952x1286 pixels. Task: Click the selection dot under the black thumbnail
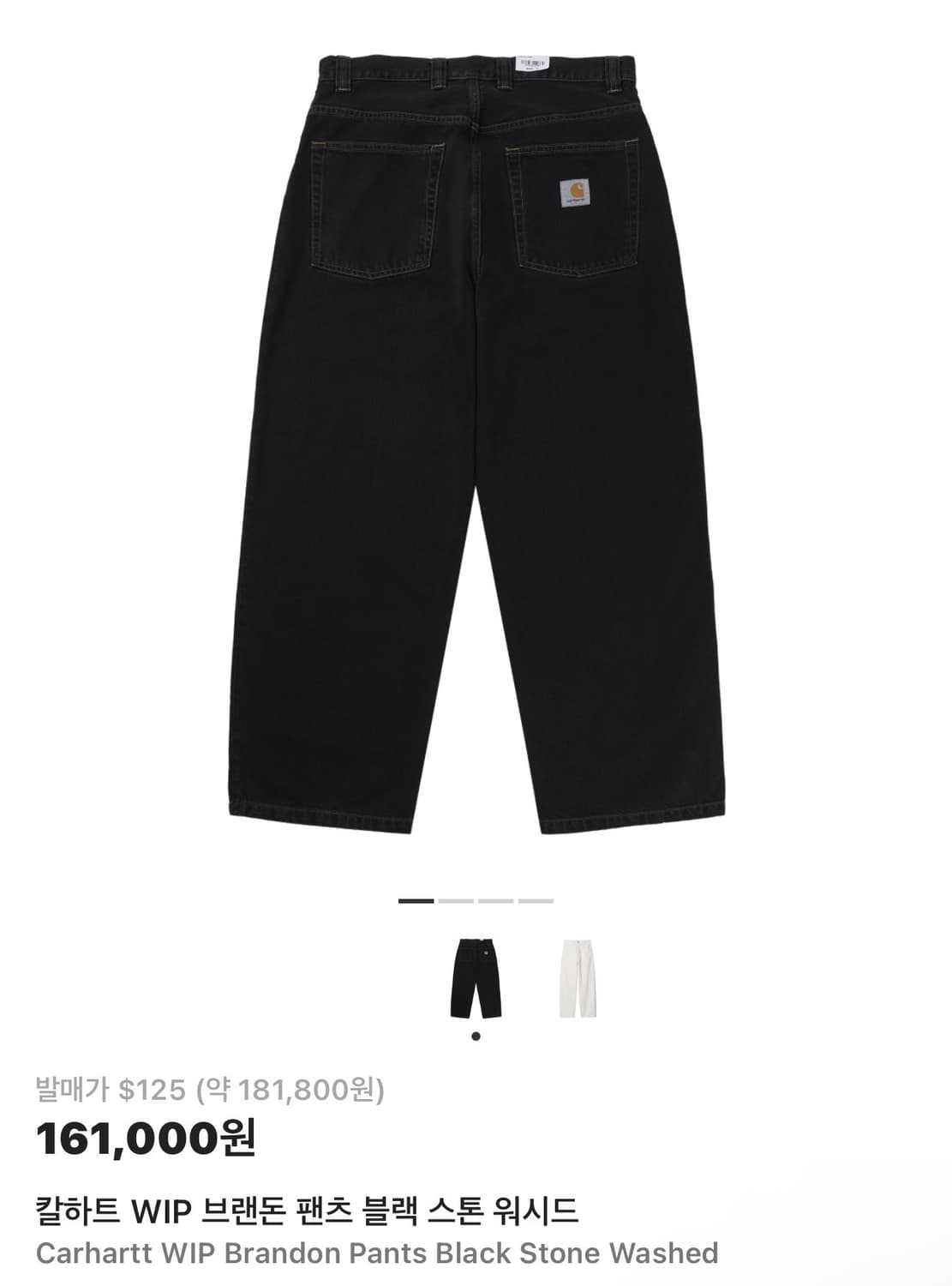(x=476, y=1035)
